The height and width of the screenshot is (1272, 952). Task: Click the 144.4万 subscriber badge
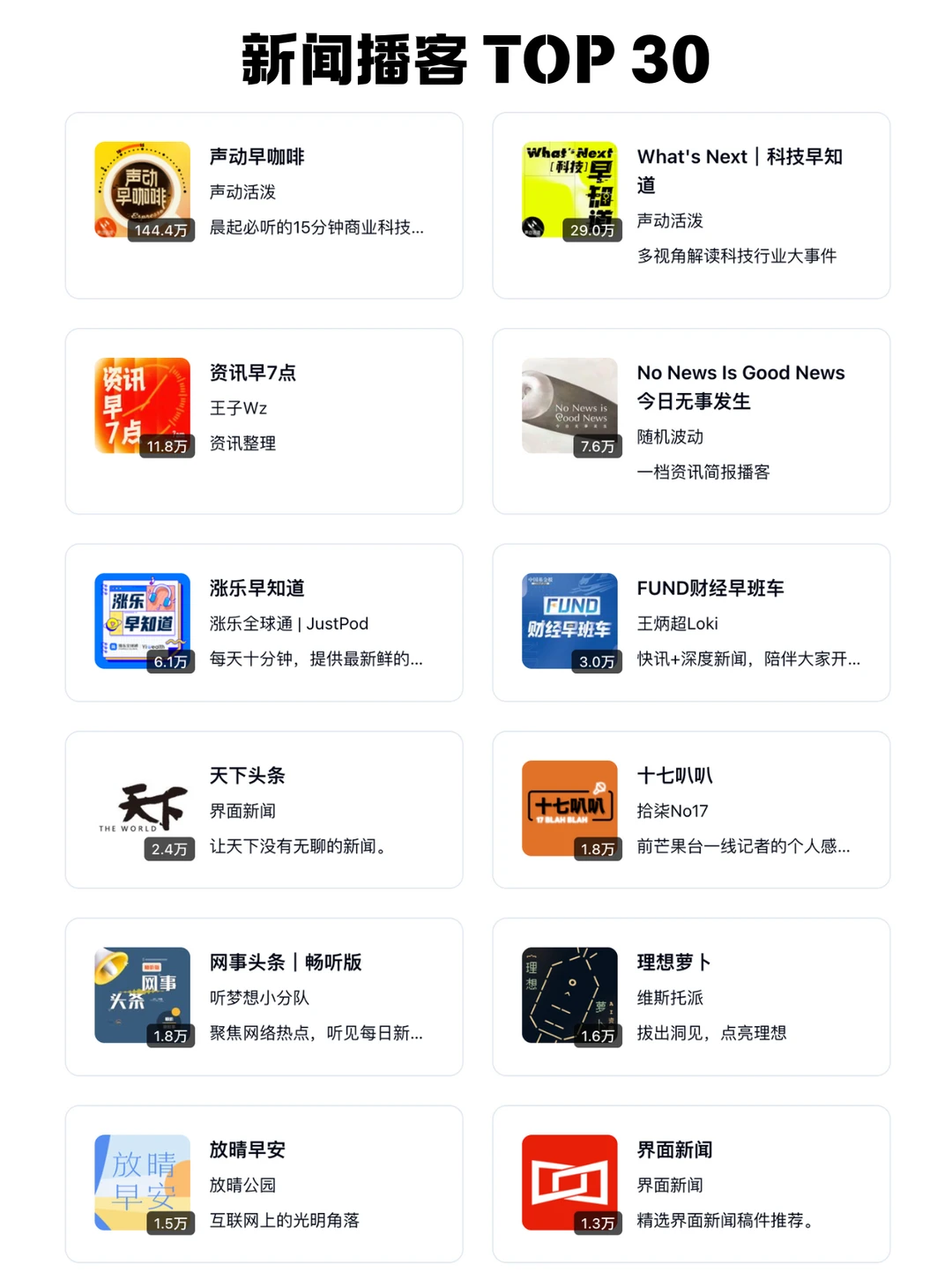[160, 229]
